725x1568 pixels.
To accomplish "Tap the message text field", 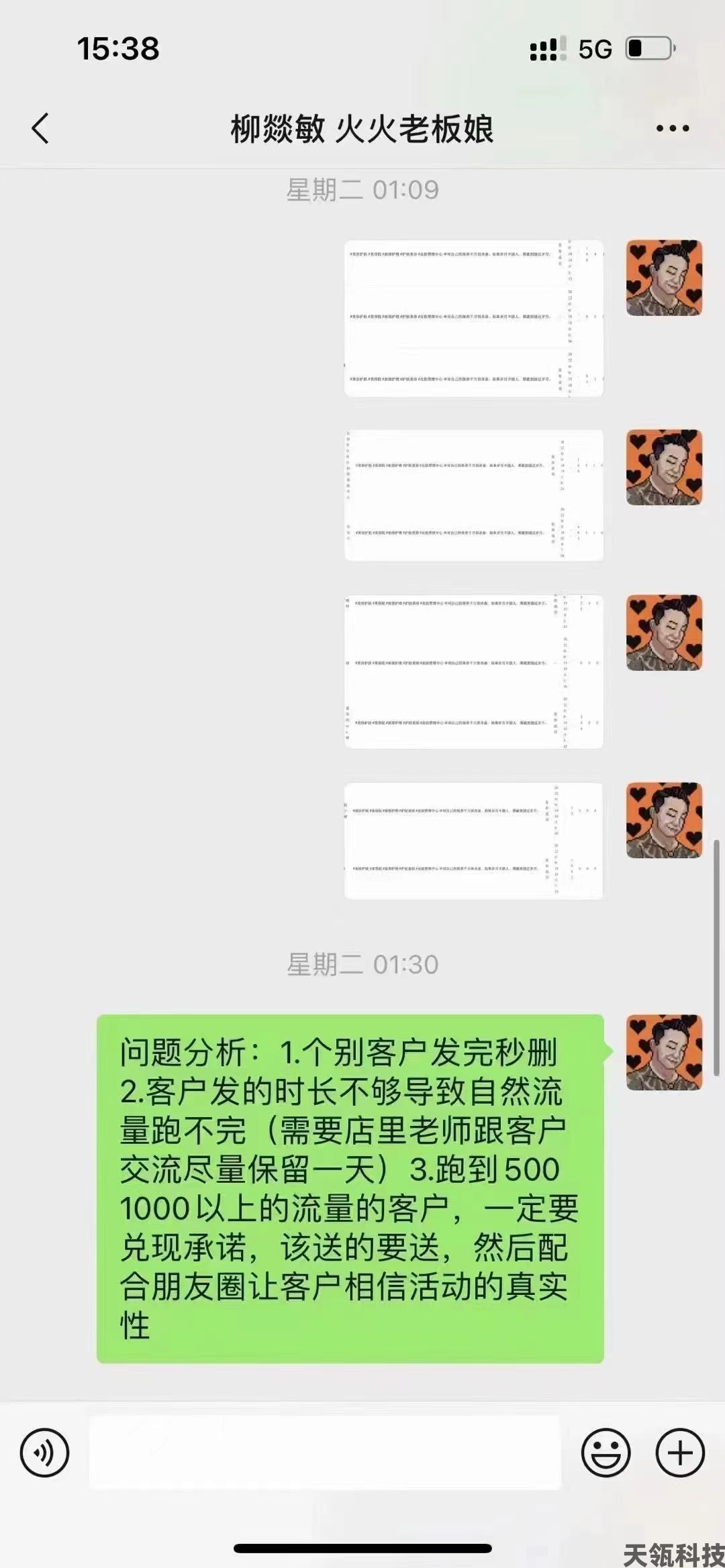I will click(325, 1453).
